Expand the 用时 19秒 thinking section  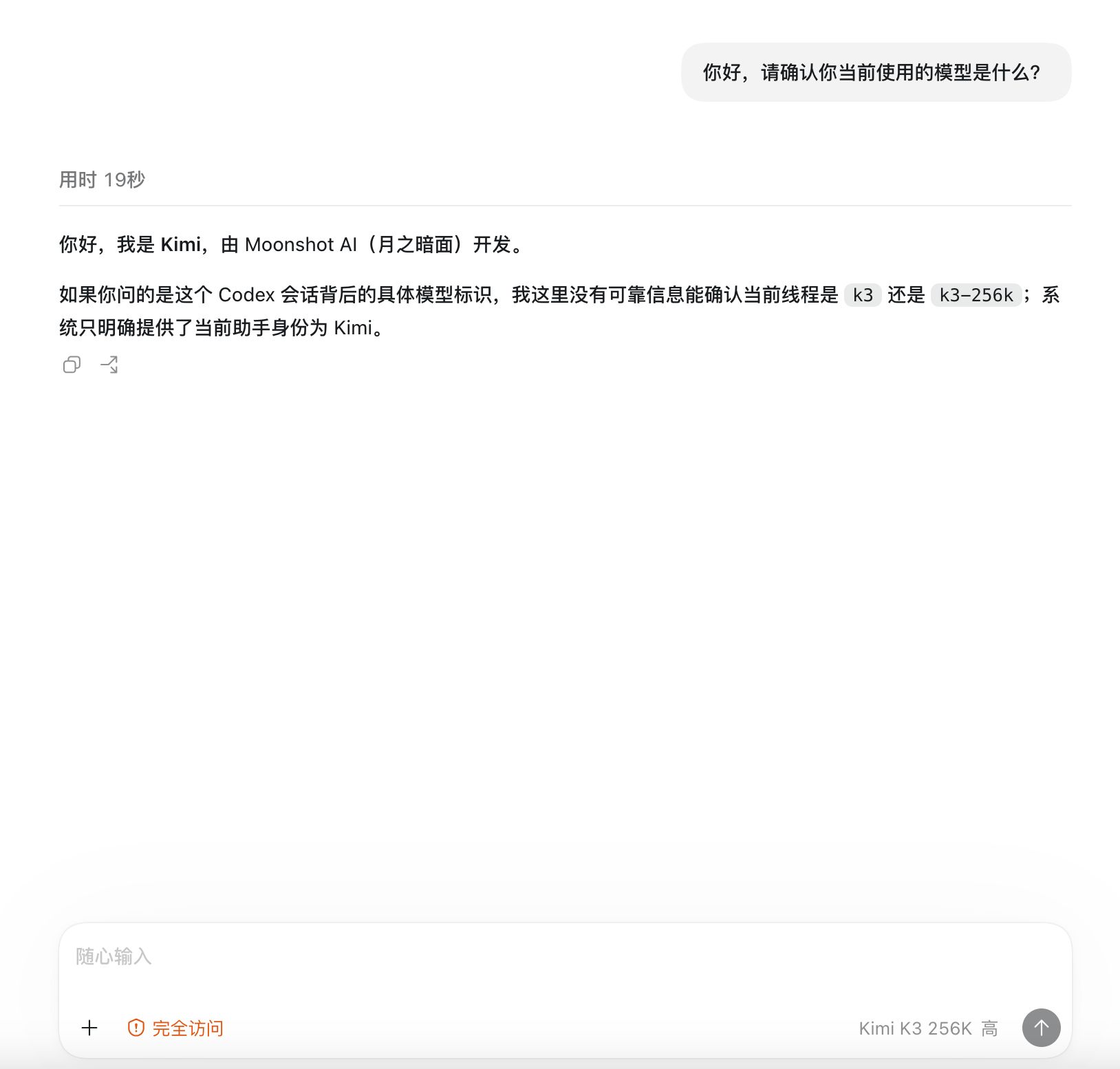[102, 180]
